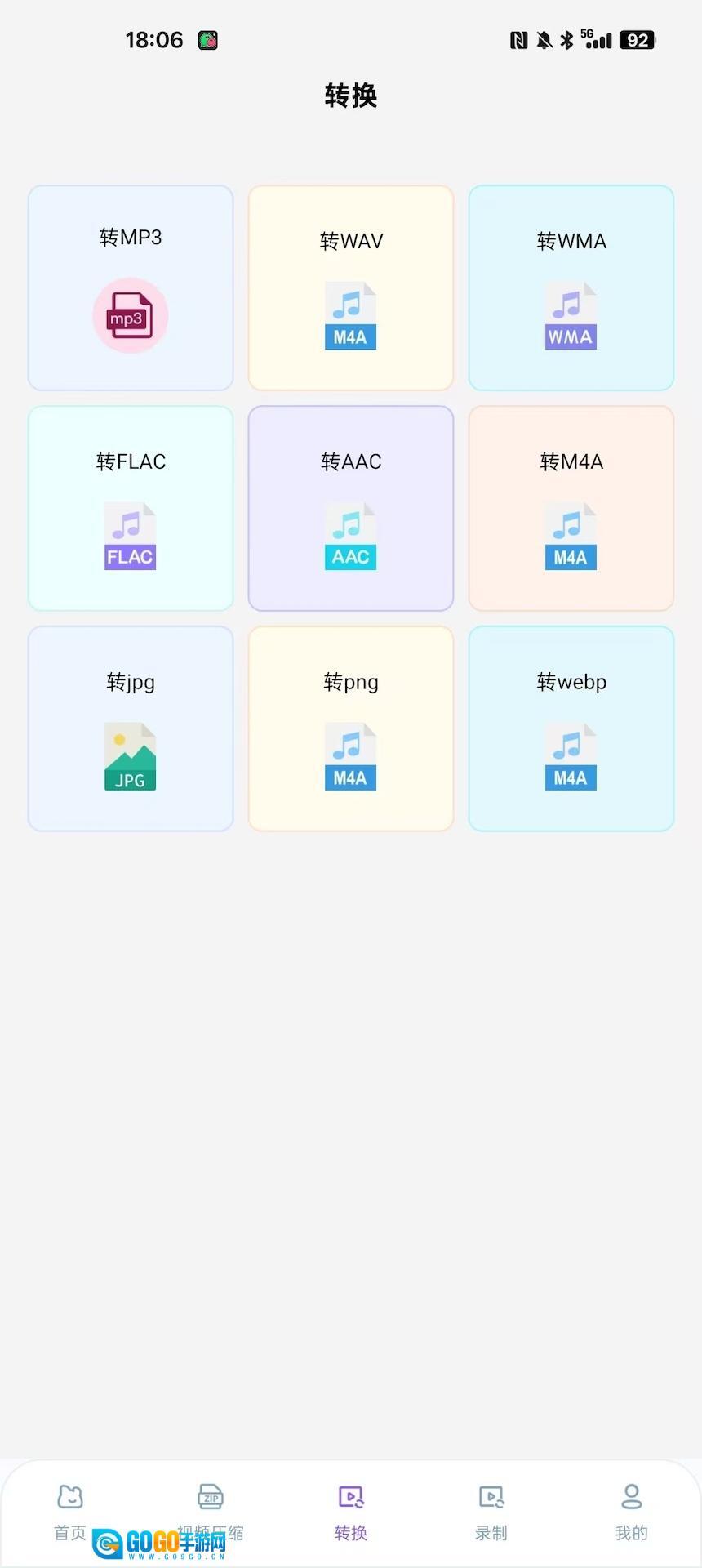Screen dimensions: 702x1568
Task: Open the 我的 profile tab
Action: [x=632, y=1511]
